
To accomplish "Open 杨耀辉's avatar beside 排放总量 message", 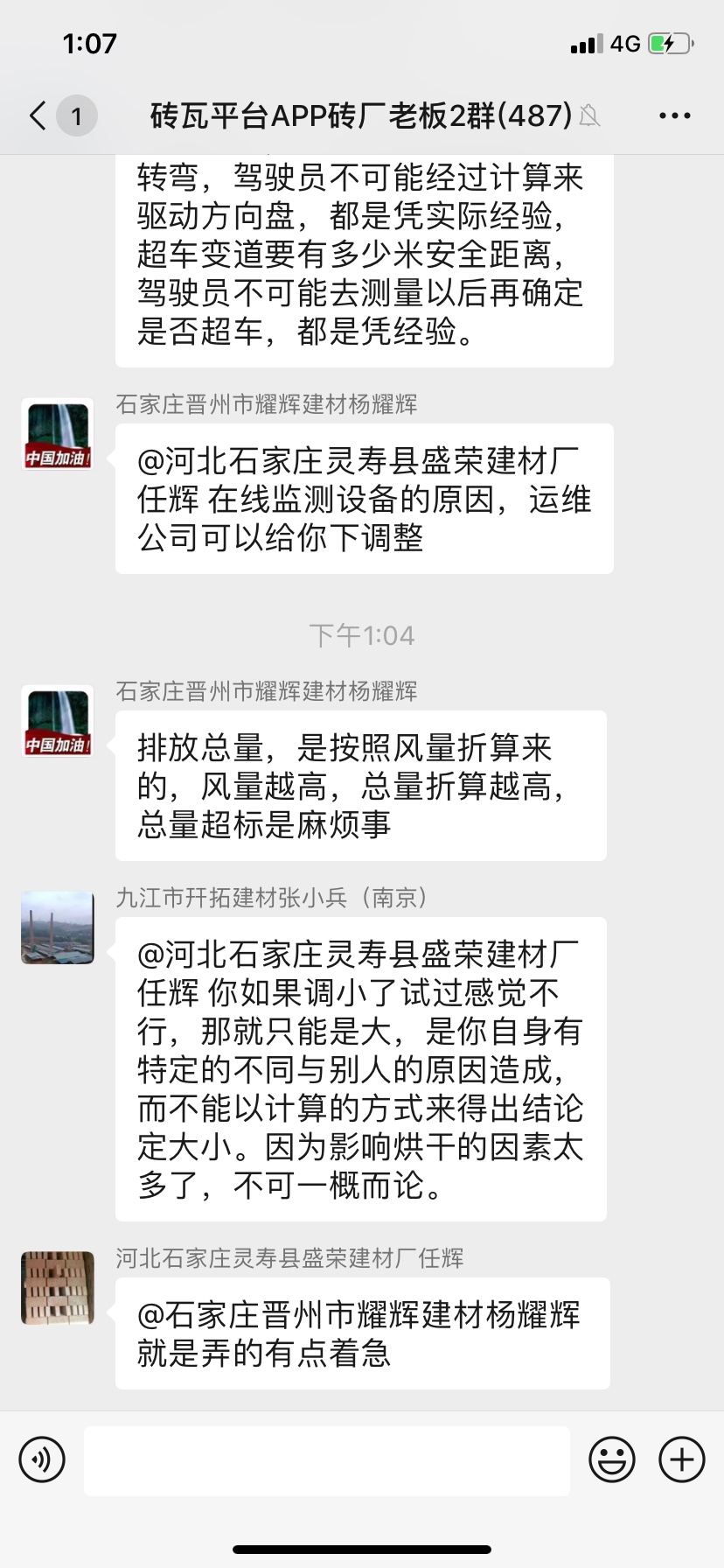I will point(58,721).
